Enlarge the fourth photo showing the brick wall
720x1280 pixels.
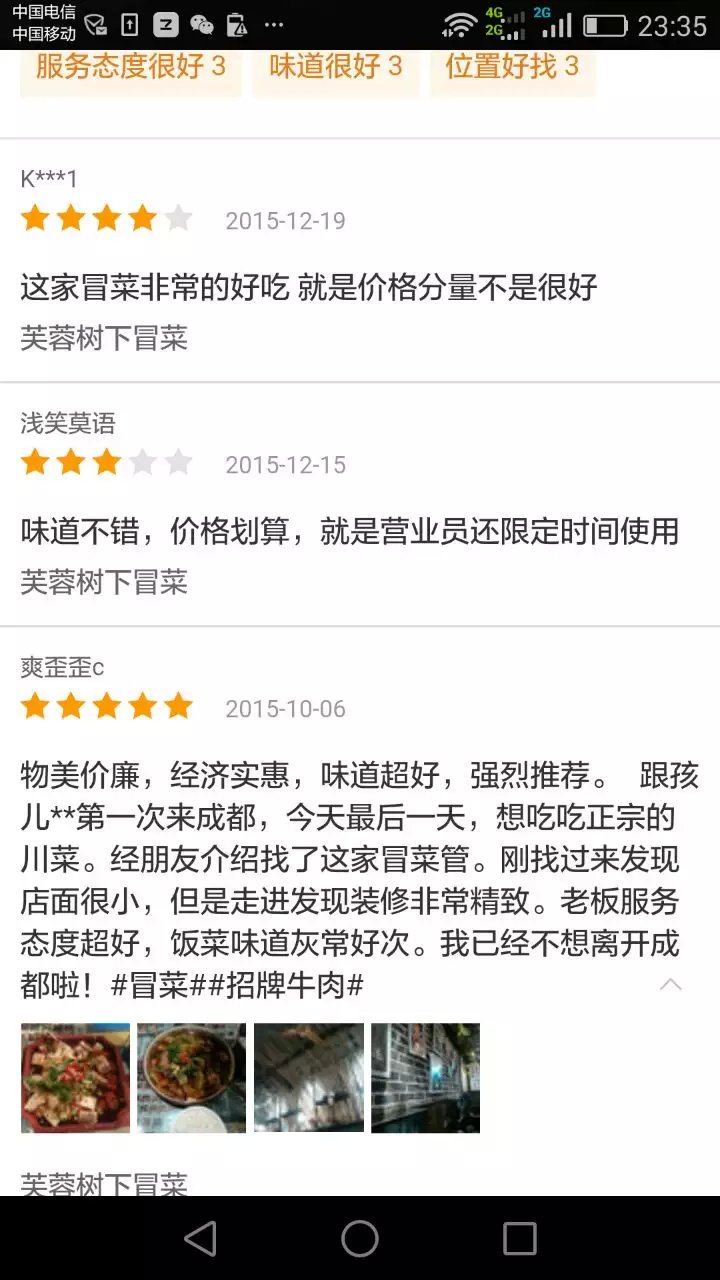426,1078
